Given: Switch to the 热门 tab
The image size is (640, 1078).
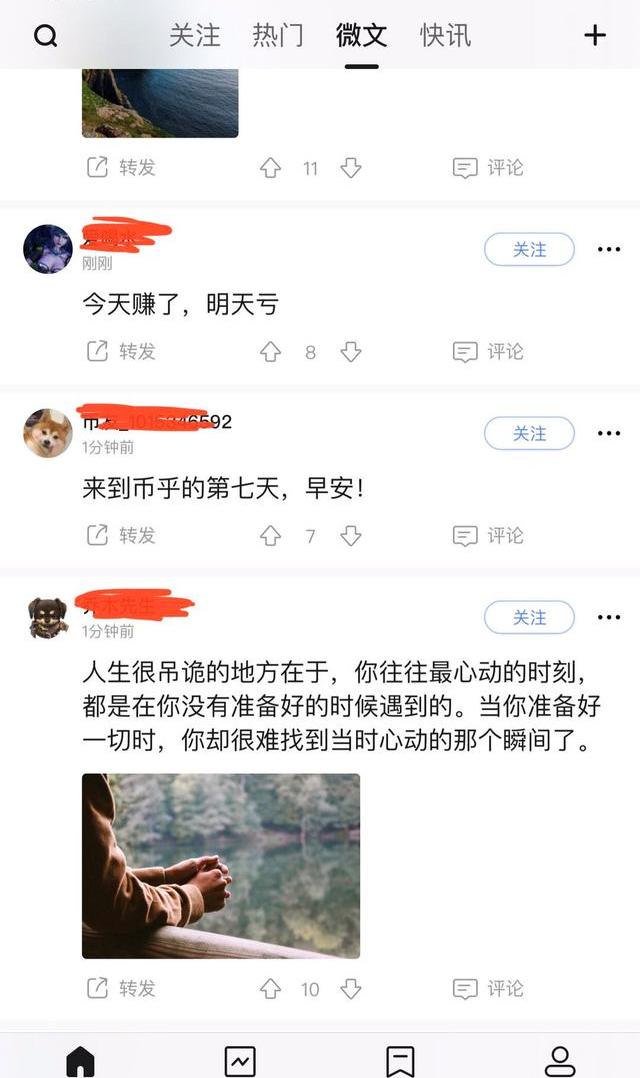Looking at the screenshot, I should (278, 35).
